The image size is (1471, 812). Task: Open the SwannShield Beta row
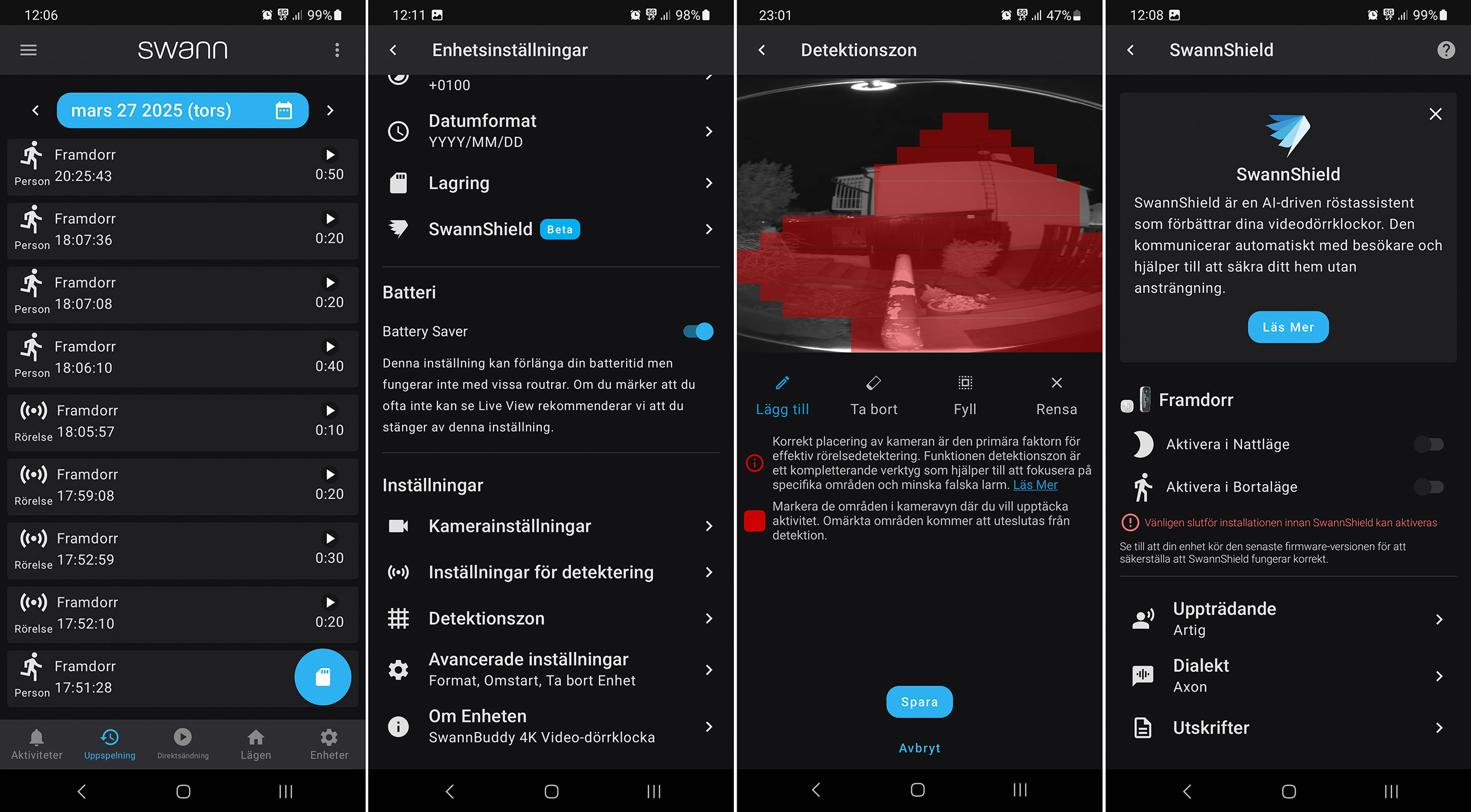coord(550,229)
